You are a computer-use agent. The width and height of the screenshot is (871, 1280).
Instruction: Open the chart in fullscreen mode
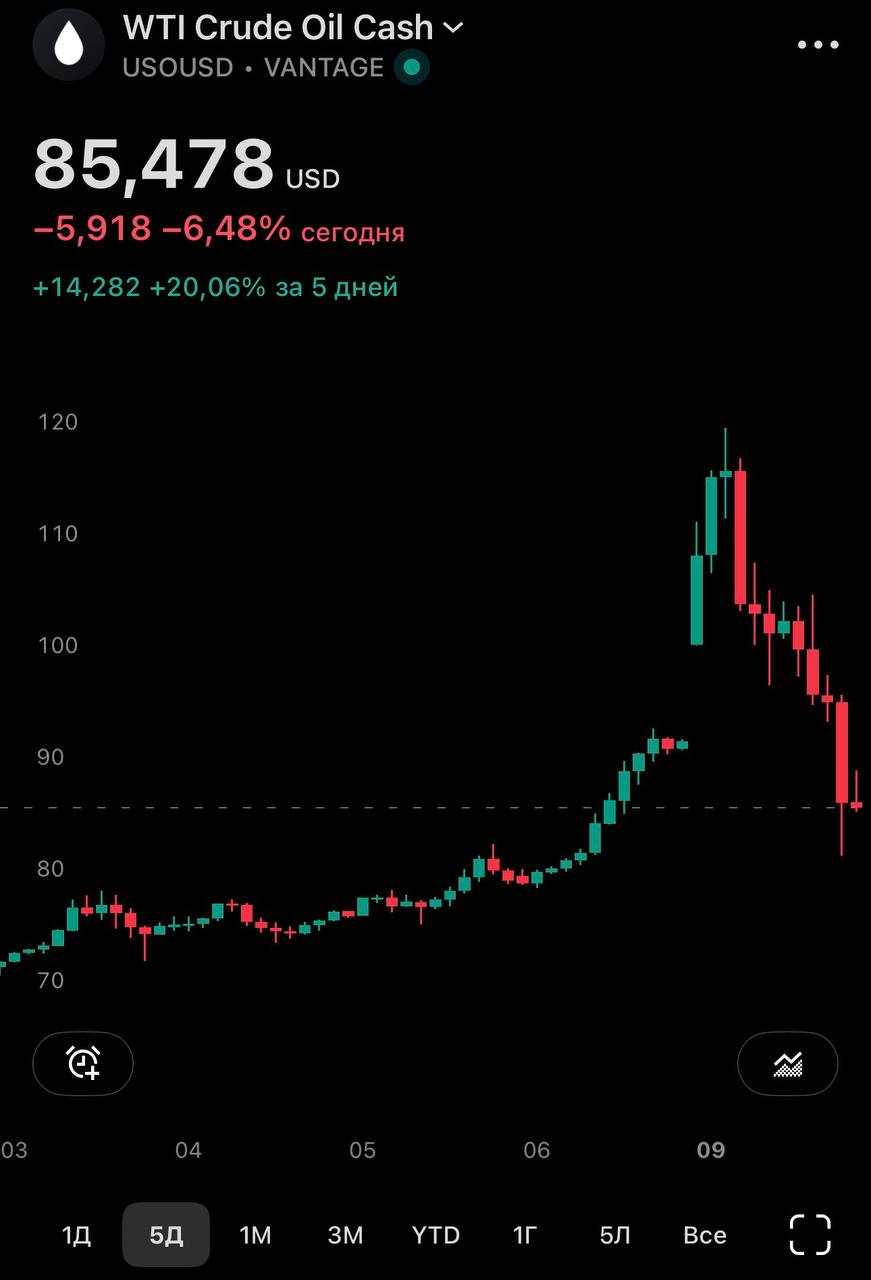pos(810,1235)
